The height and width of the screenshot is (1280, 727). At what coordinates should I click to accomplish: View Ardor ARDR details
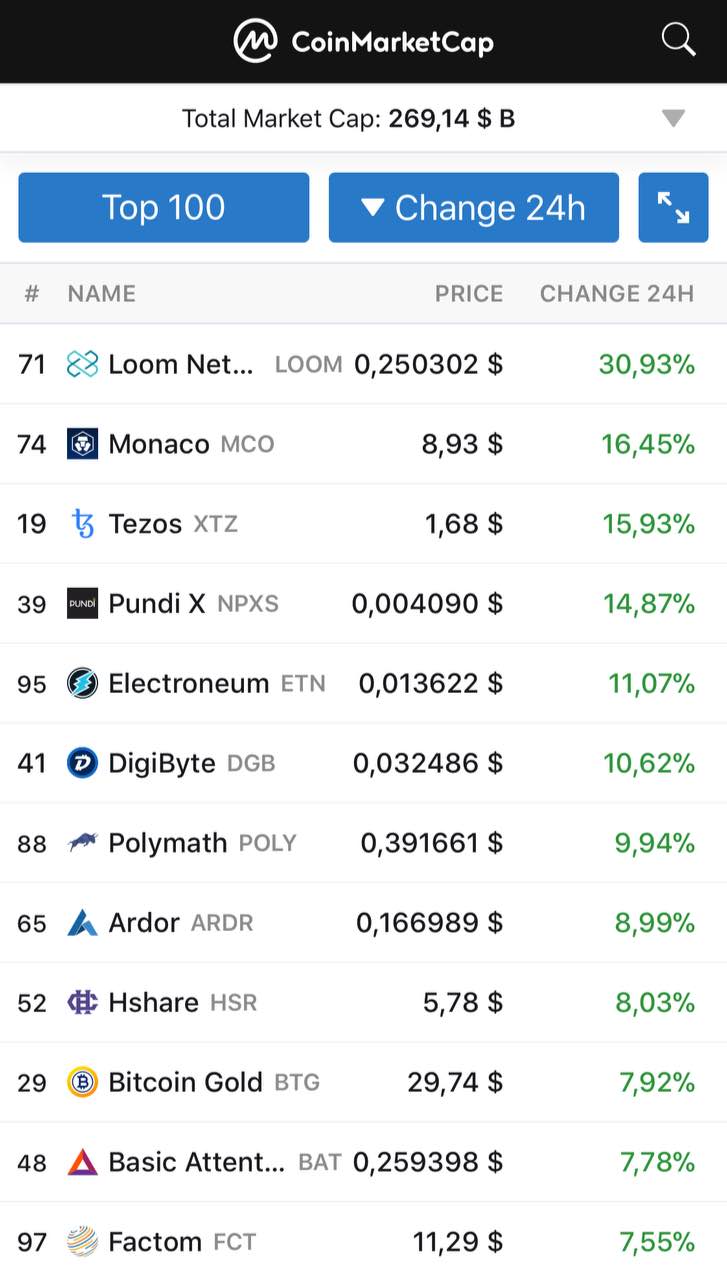tap(363, 922)
